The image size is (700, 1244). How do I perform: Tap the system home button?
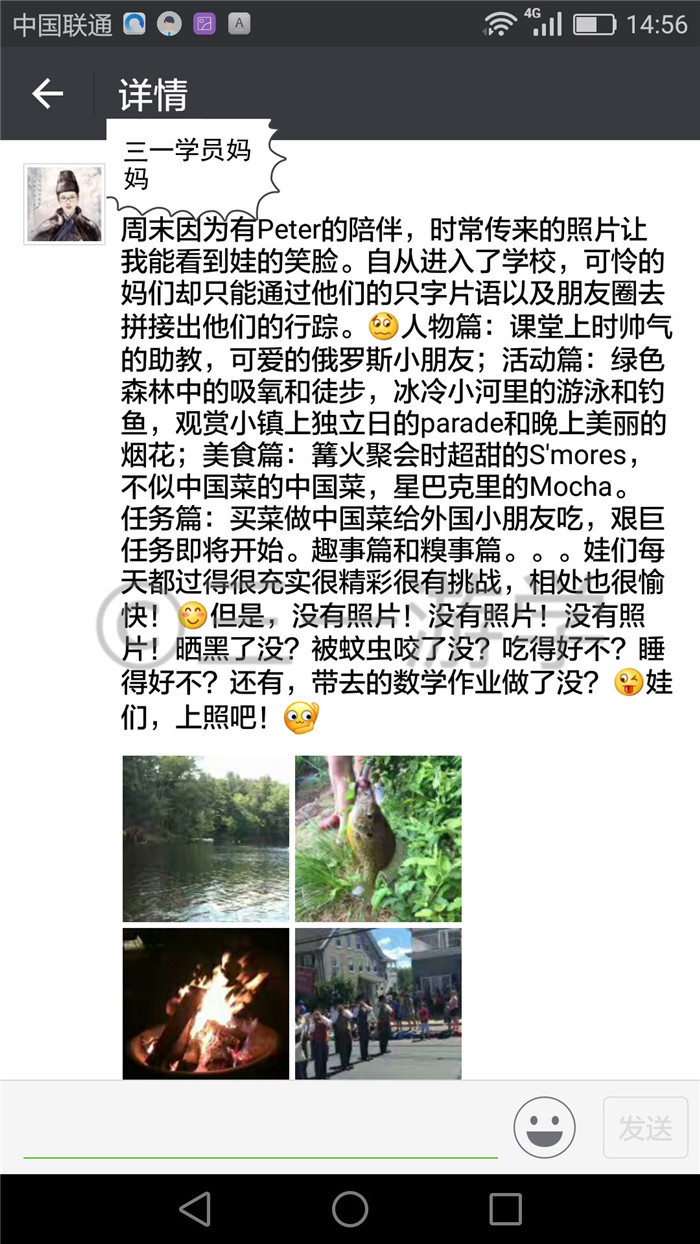350,1209
